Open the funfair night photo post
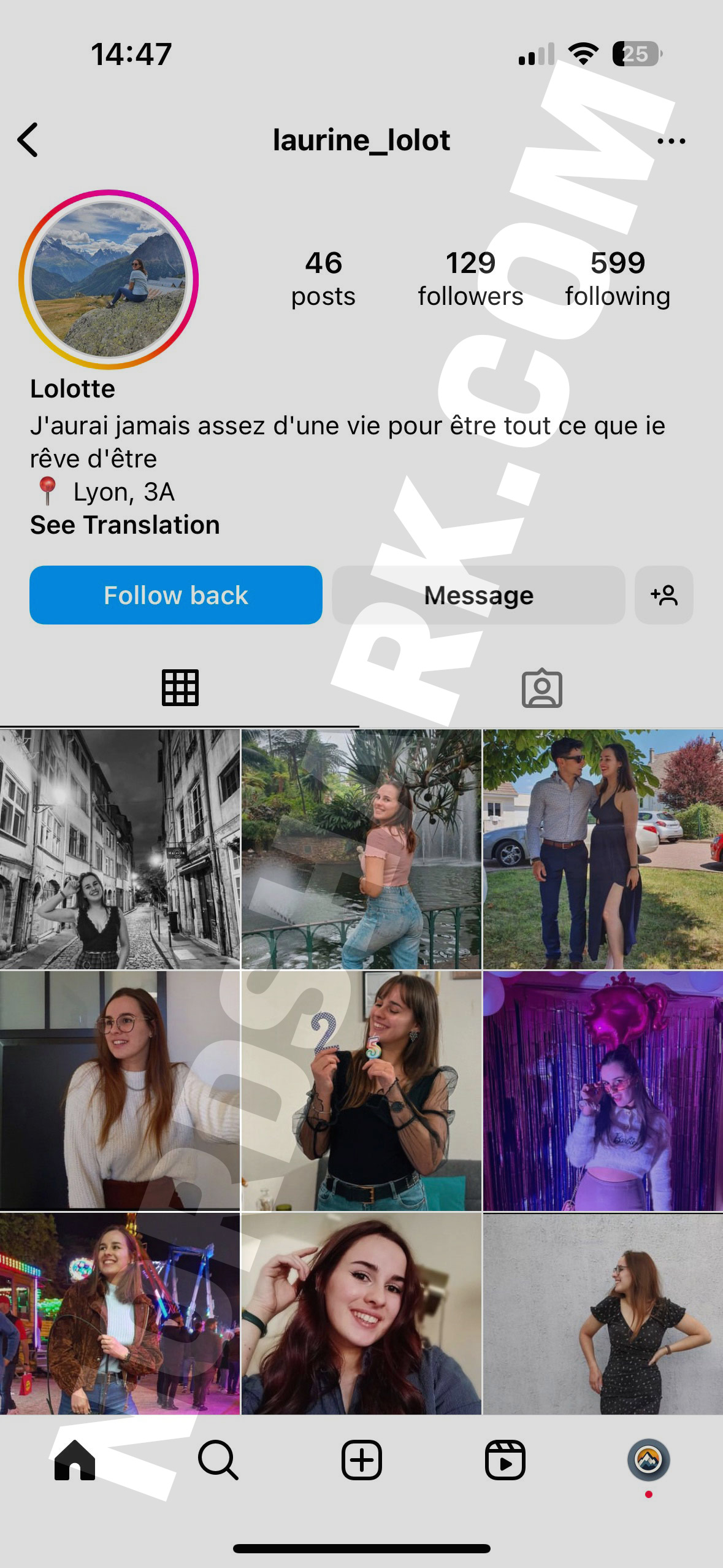The width and height of the screenshot is (723, 1568). (x=120, y=1313)
